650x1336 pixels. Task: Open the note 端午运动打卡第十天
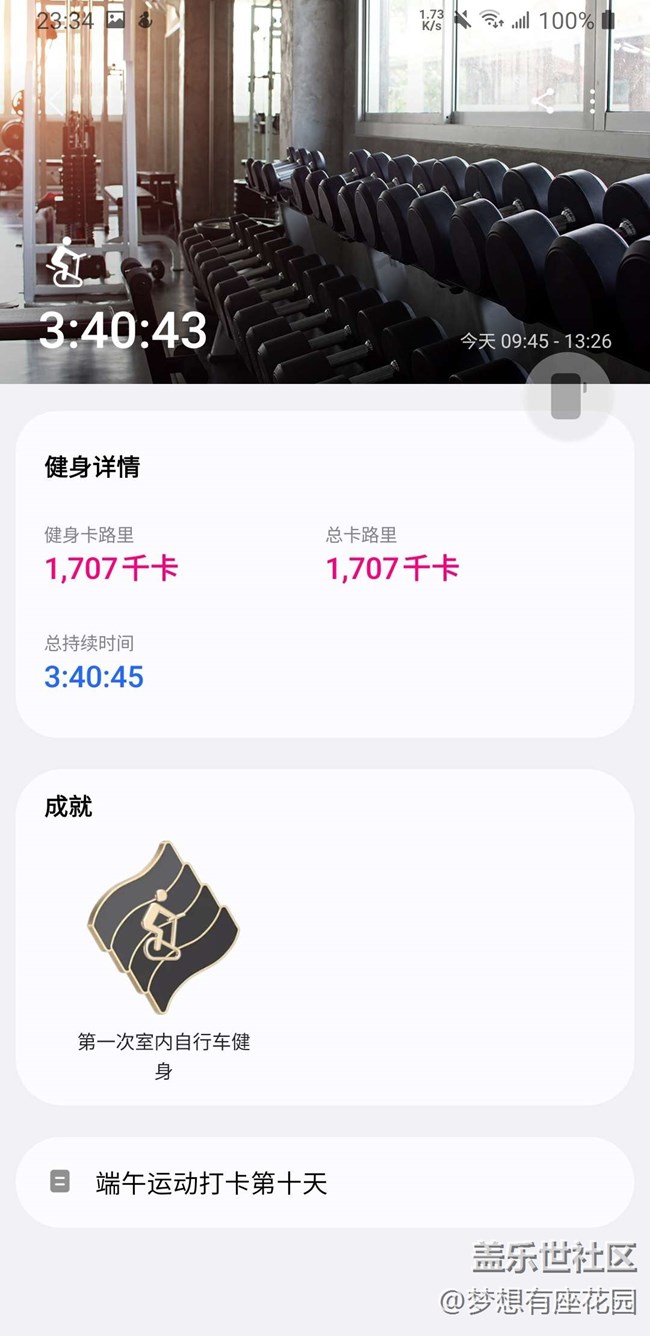(325, 1183)
